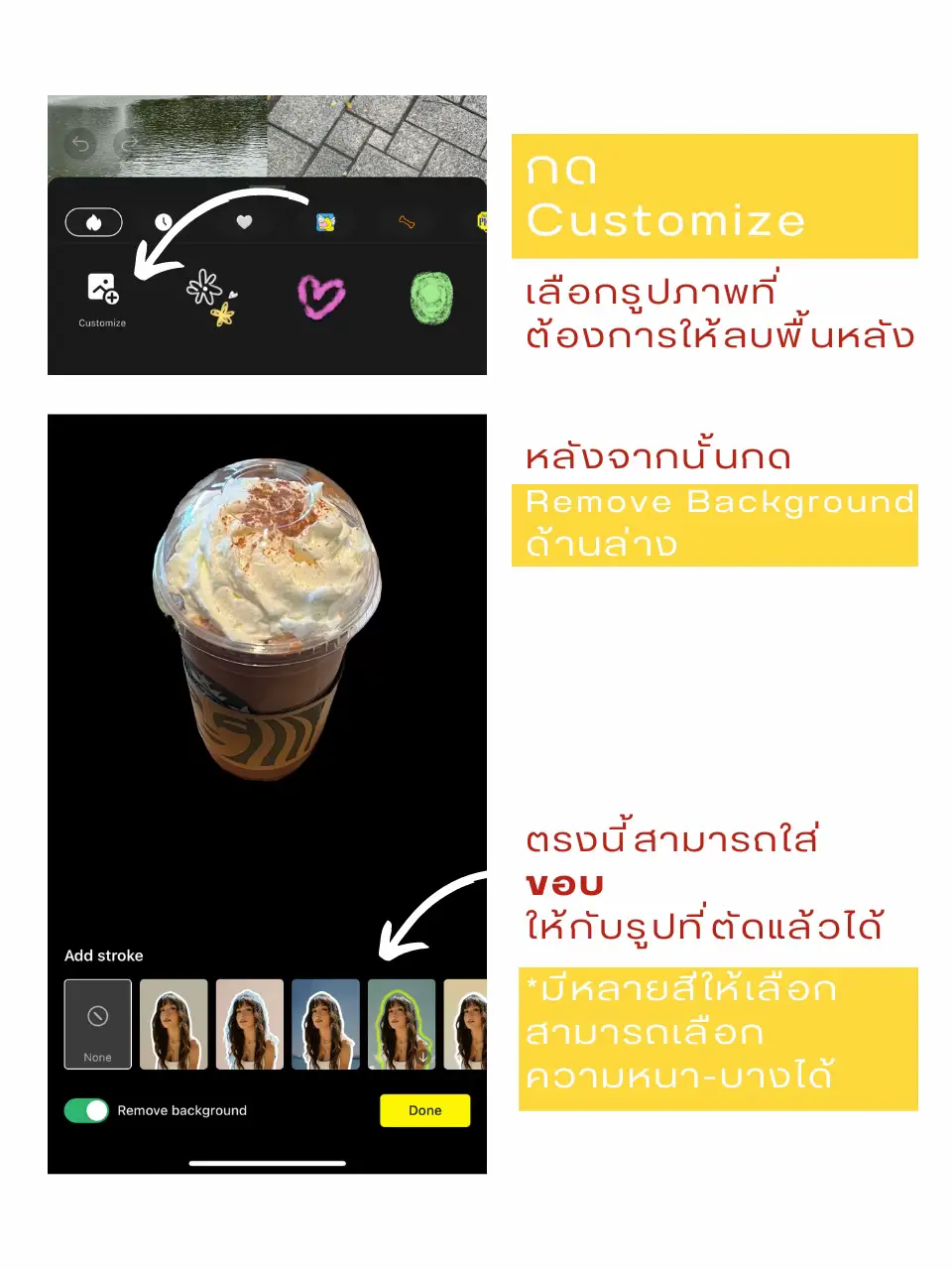Switch to the drawn stickers flame tab

pyautogui.click(x=94, y=221)
